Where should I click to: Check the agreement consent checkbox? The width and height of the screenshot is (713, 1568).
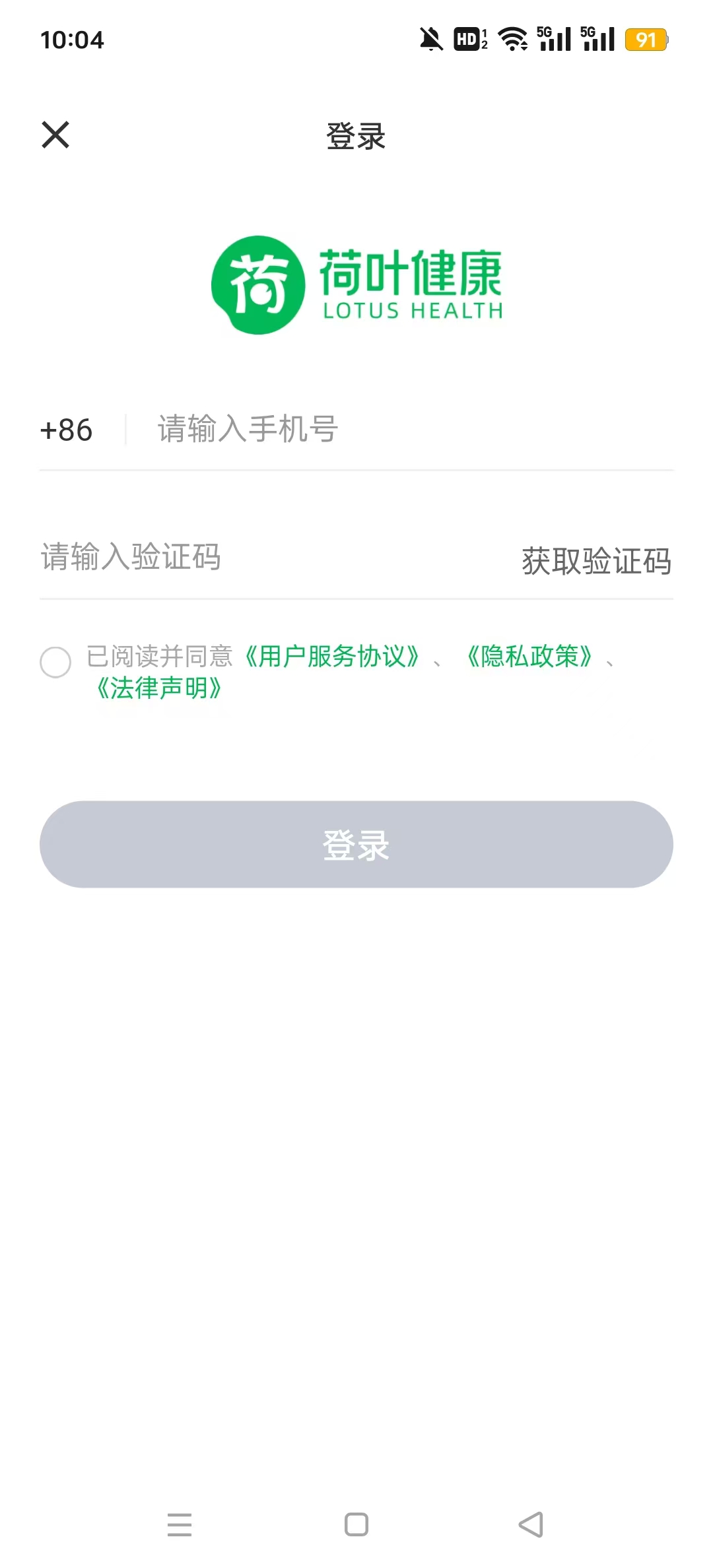point(55,662)
